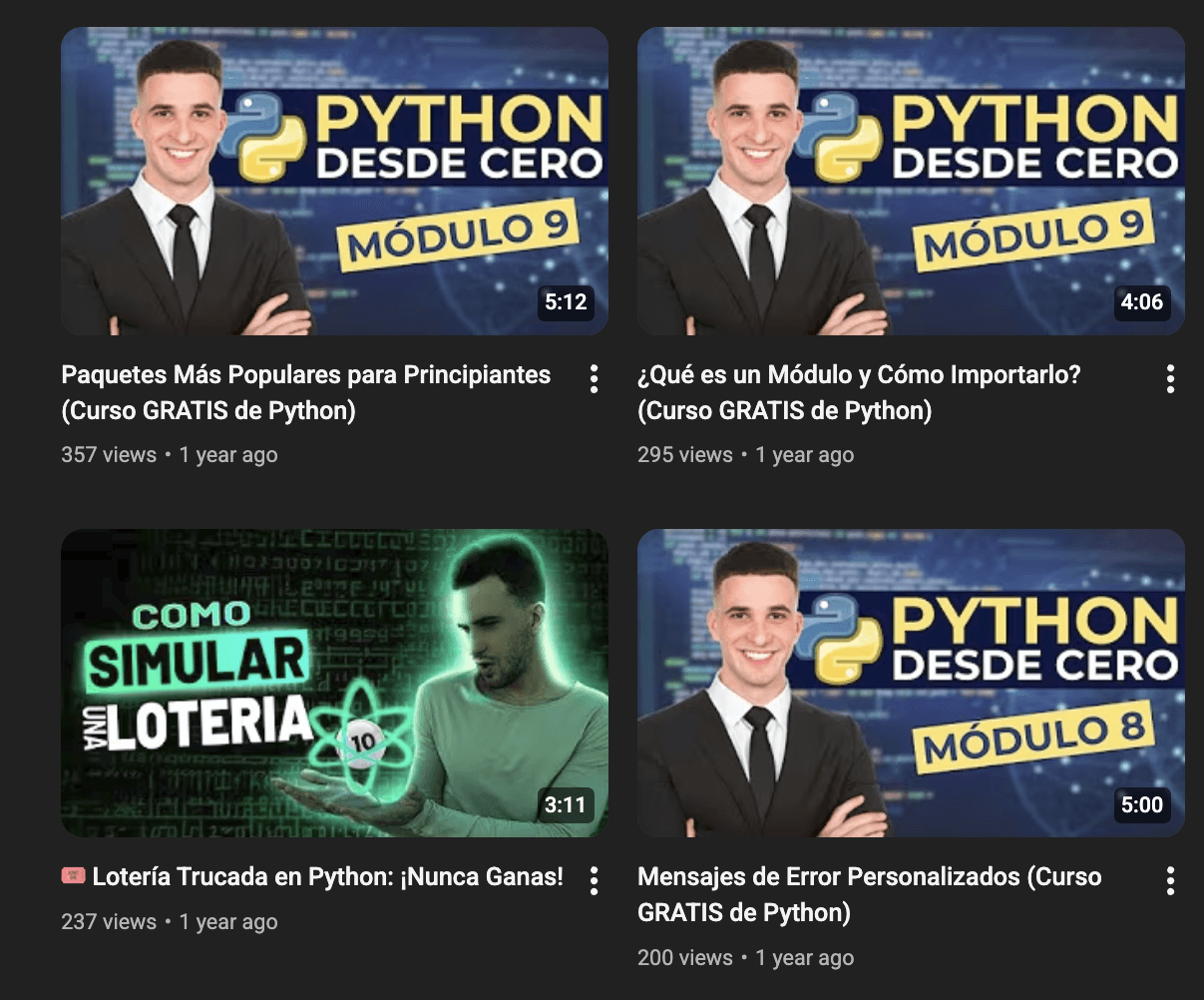This screenshot has width=1204, height=1000.
Task: Open more options for Paquetes Más Populares video
Action: click(x=594, y=379)
